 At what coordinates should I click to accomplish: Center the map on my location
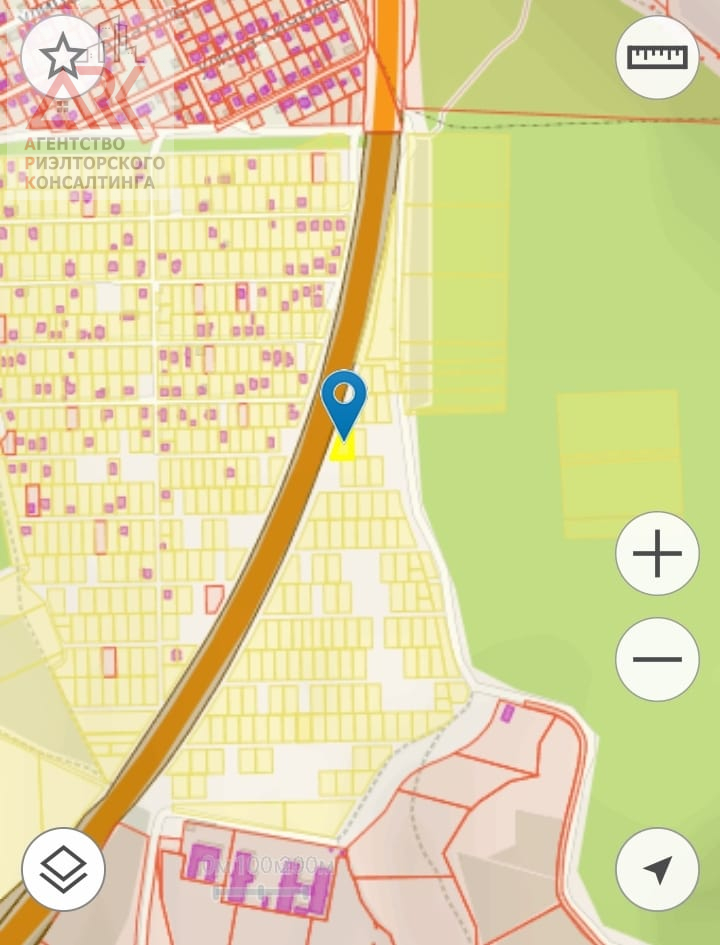pos(657,869)
